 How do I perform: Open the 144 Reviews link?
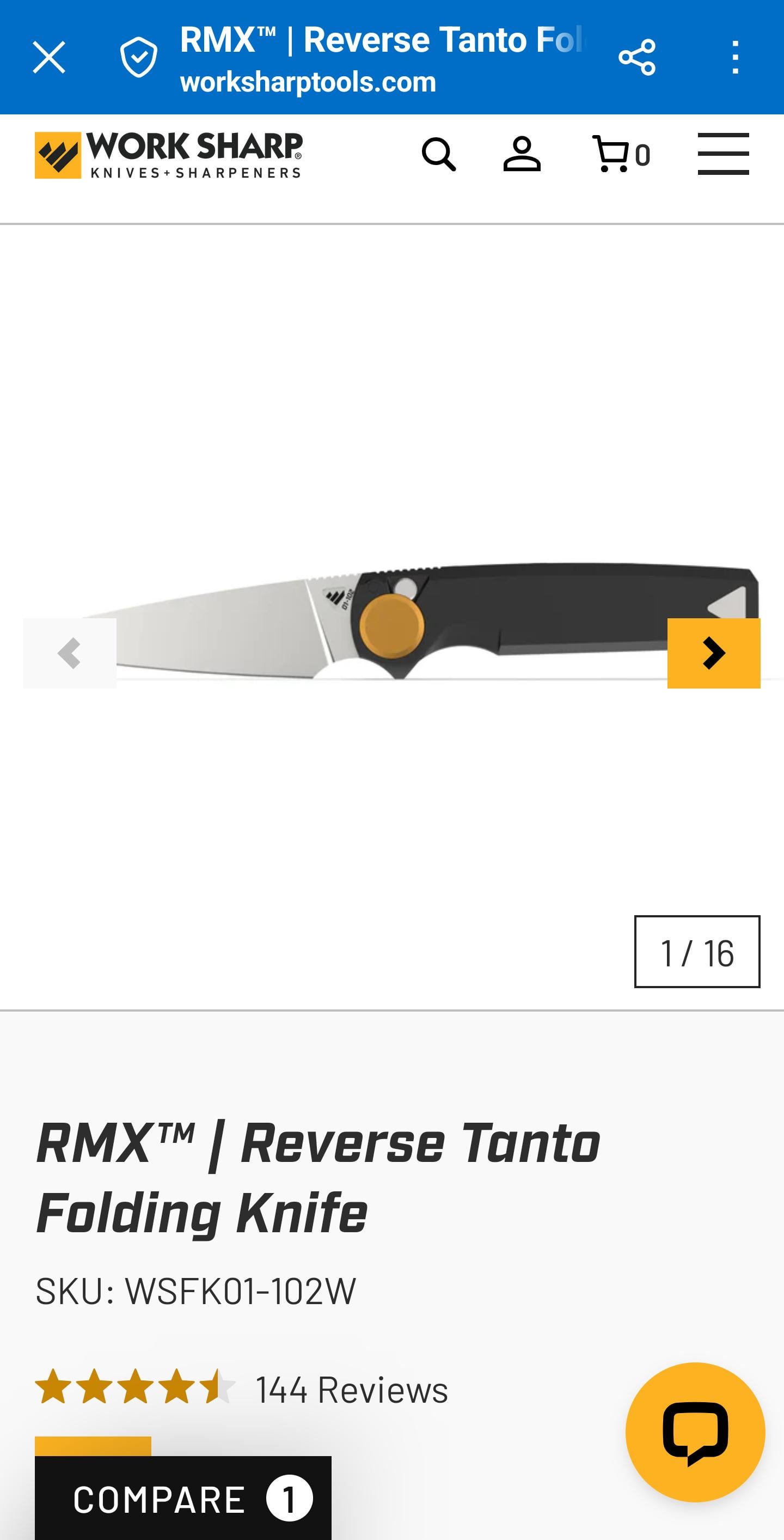pyautogui.click(x=351, y=1390)
